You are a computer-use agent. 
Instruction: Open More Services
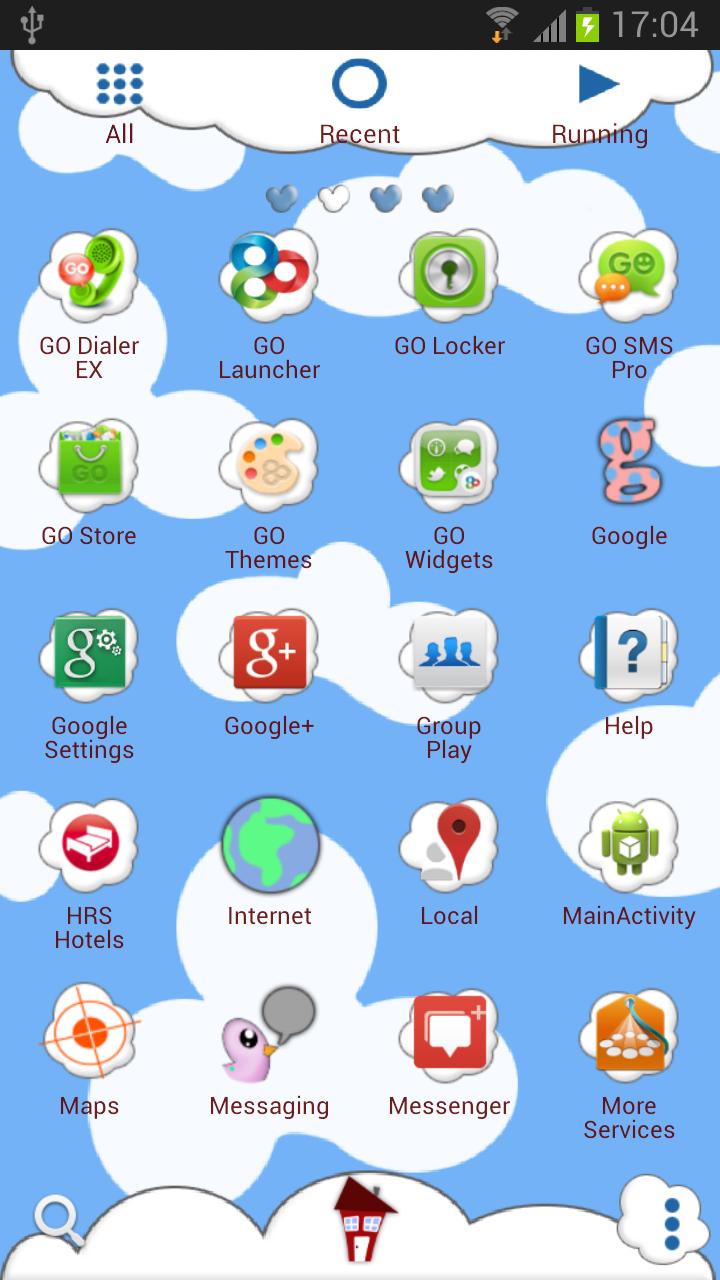pyautogui.click(x=629, y=1031)
